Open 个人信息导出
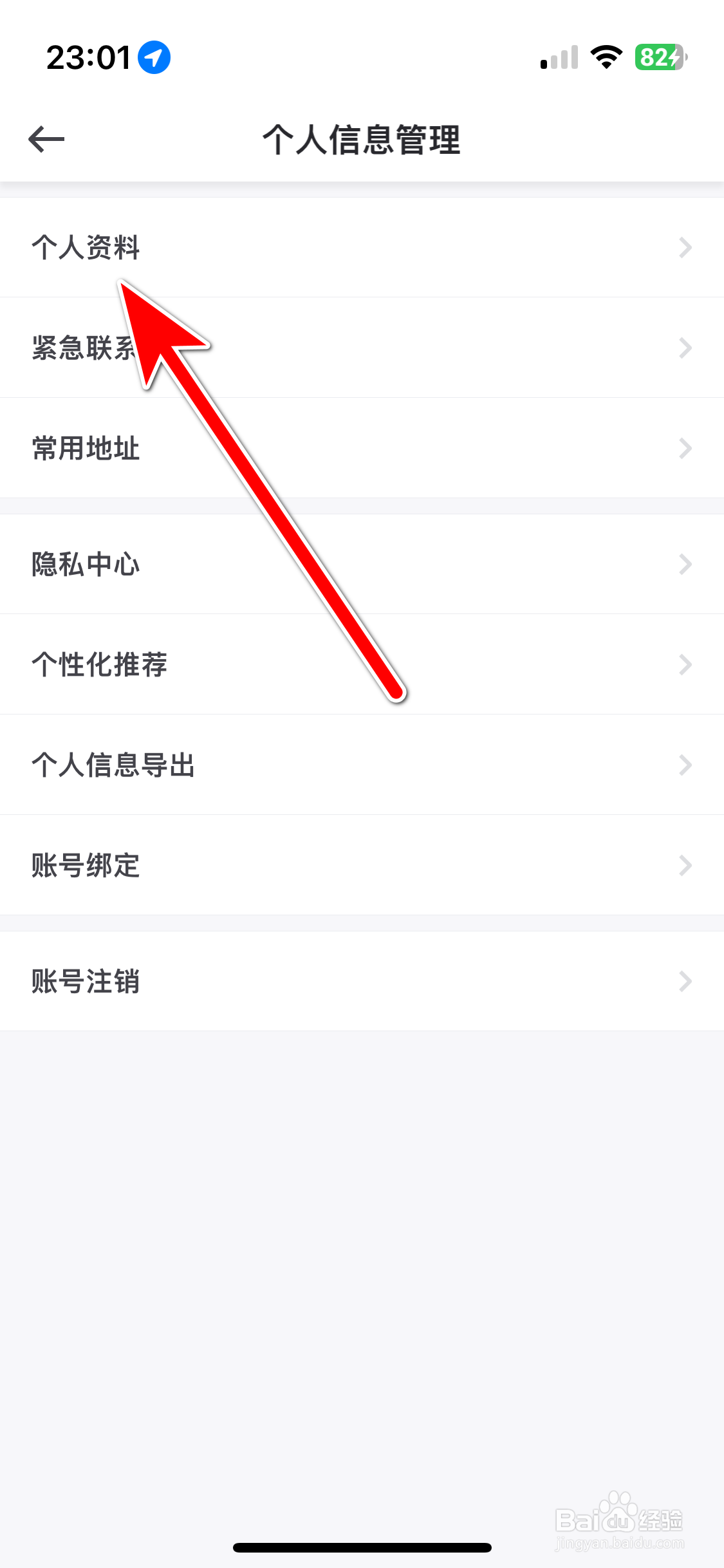This screenshot has width=724, height=1568. [113, 765]
